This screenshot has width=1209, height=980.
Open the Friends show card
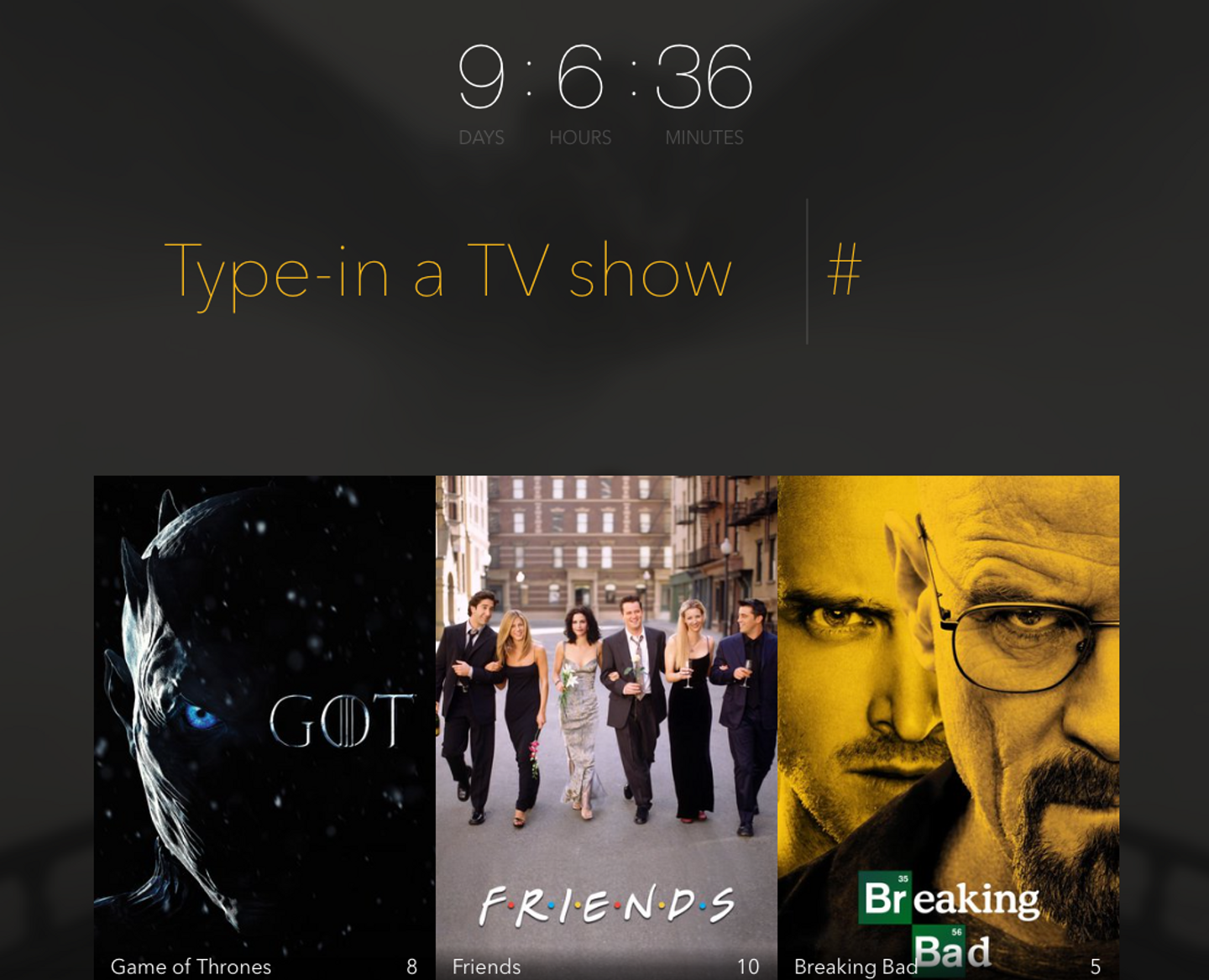pyautogui.click(x=605, y=722)
